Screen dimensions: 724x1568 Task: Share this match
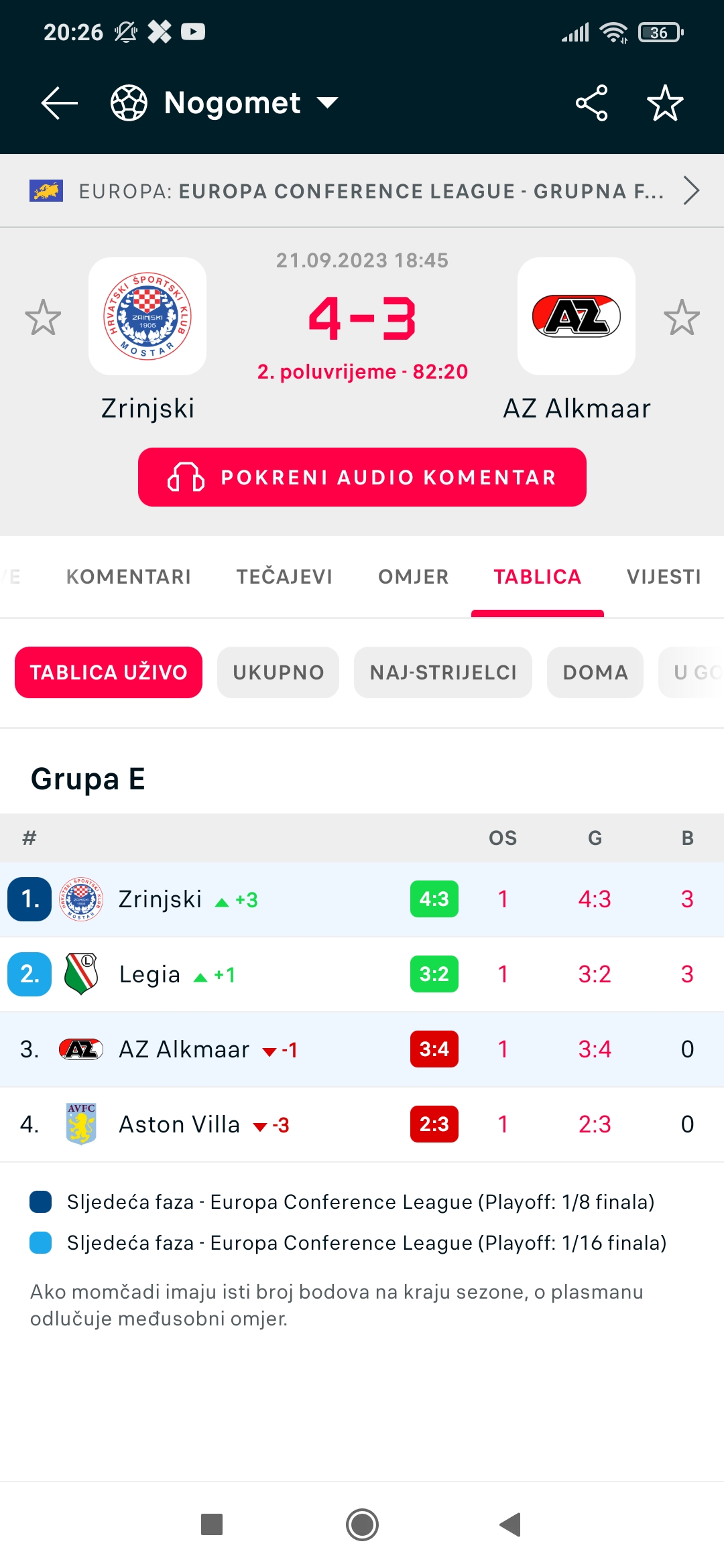(591, 103)
